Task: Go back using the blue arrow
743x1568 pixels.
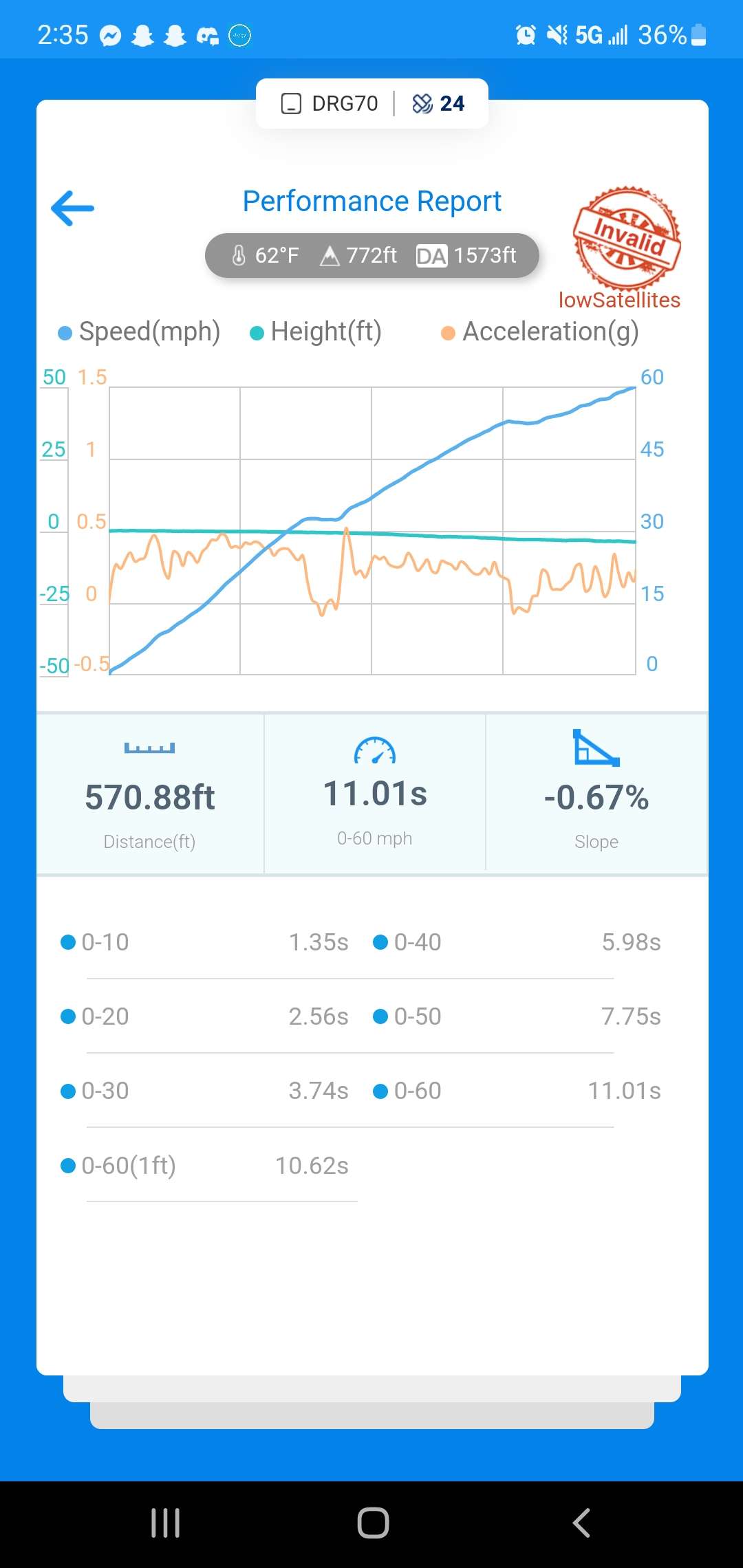Action: pos(72,208)
